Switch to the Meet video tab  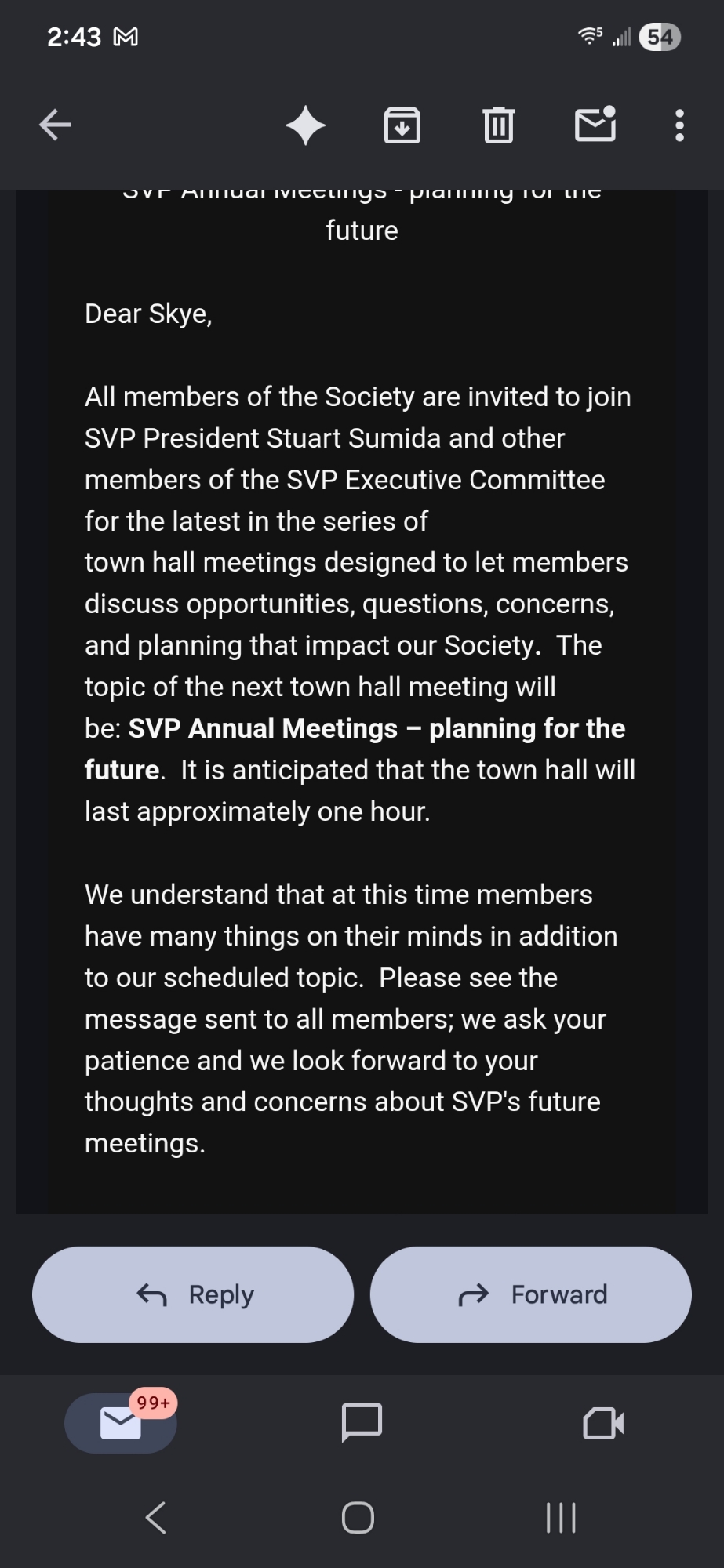[x=603, y=1423]
